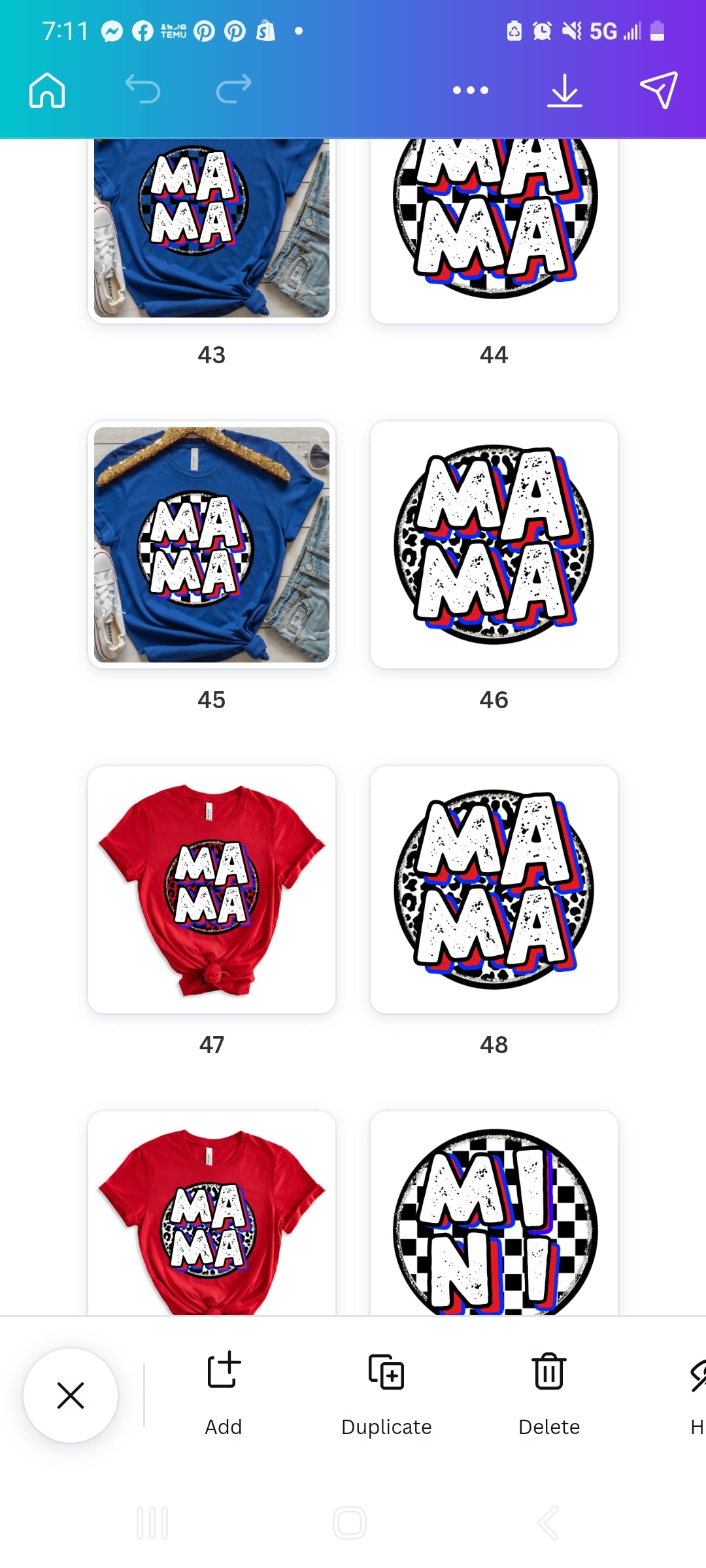Open page 46 leopard Mama design
This screenshot has height=1568, width=706.
[494, 544]
